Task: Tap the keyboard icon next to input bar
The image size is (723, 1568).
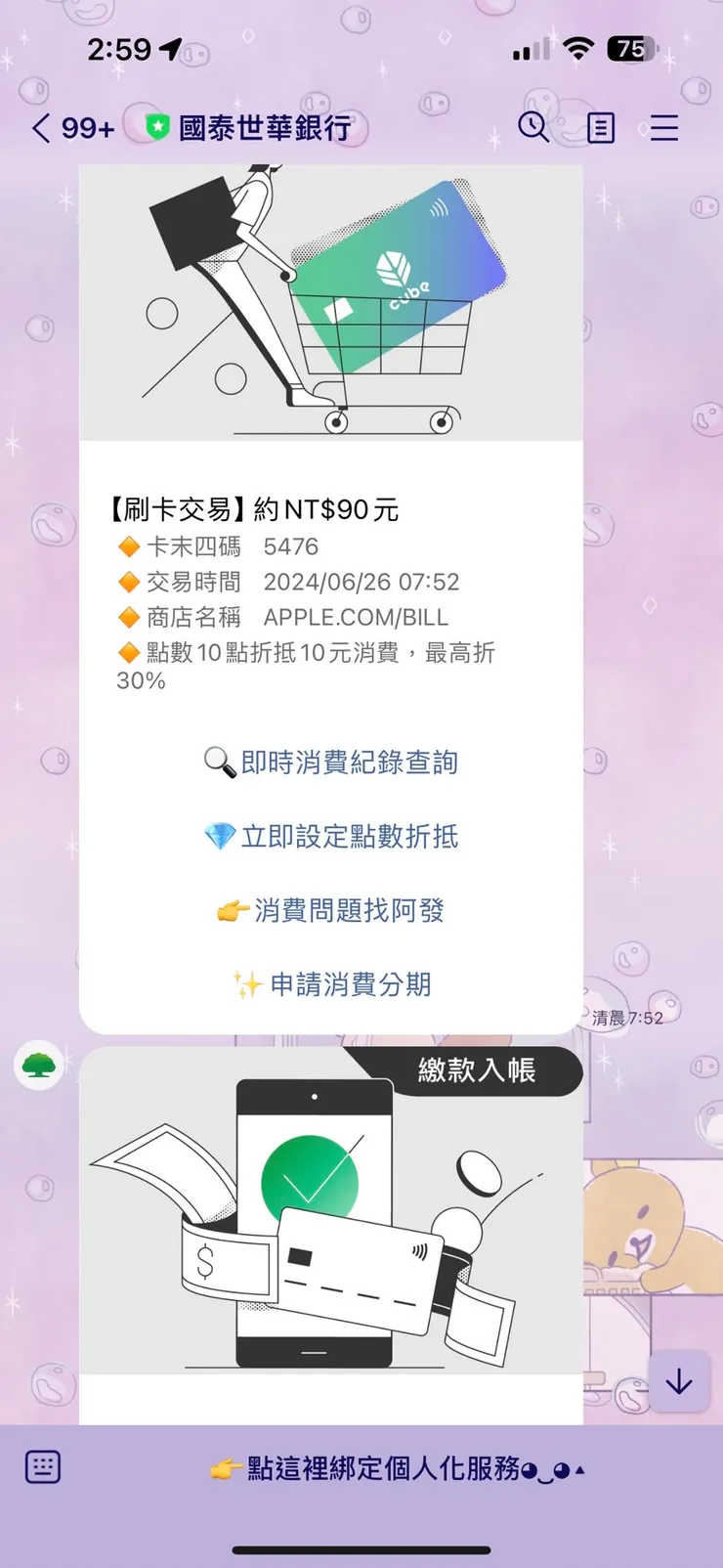Action: [41, 1466]
